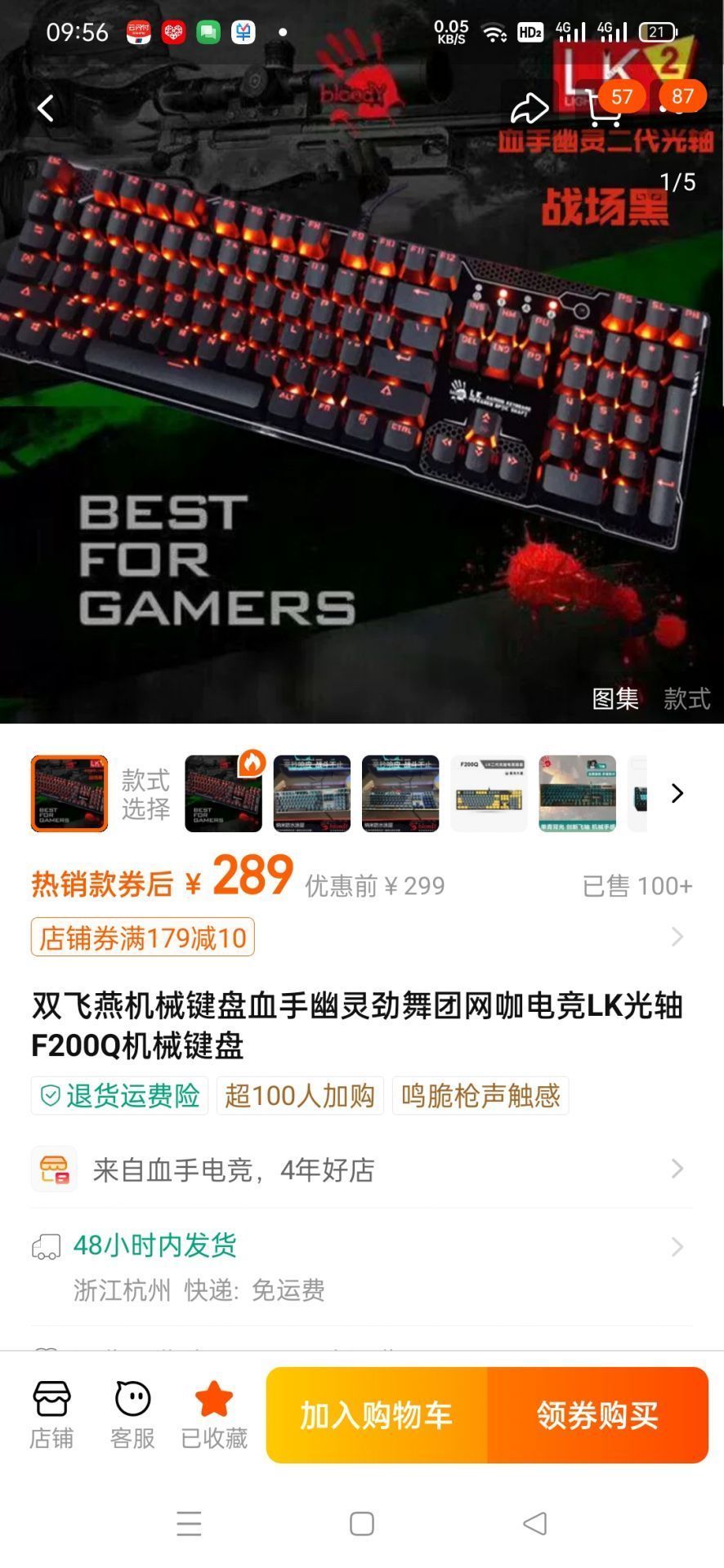The height and width of the screenshot is (1568, 724).
Task: Go to the system home screen
Action: coord(362,1524)
